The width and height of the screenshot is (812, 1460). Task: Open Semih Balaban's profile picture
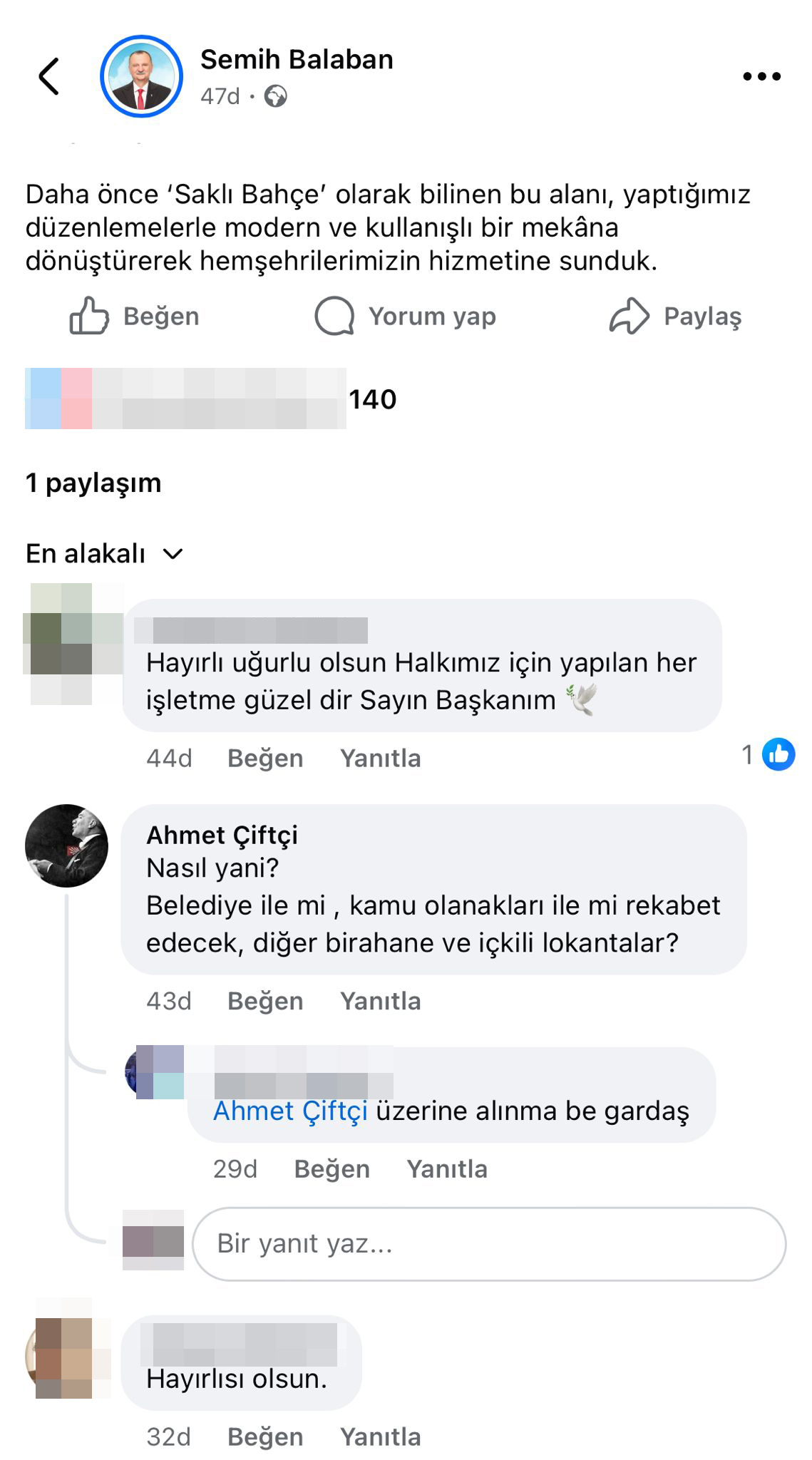pyautogui.click(x=141, y=76)
